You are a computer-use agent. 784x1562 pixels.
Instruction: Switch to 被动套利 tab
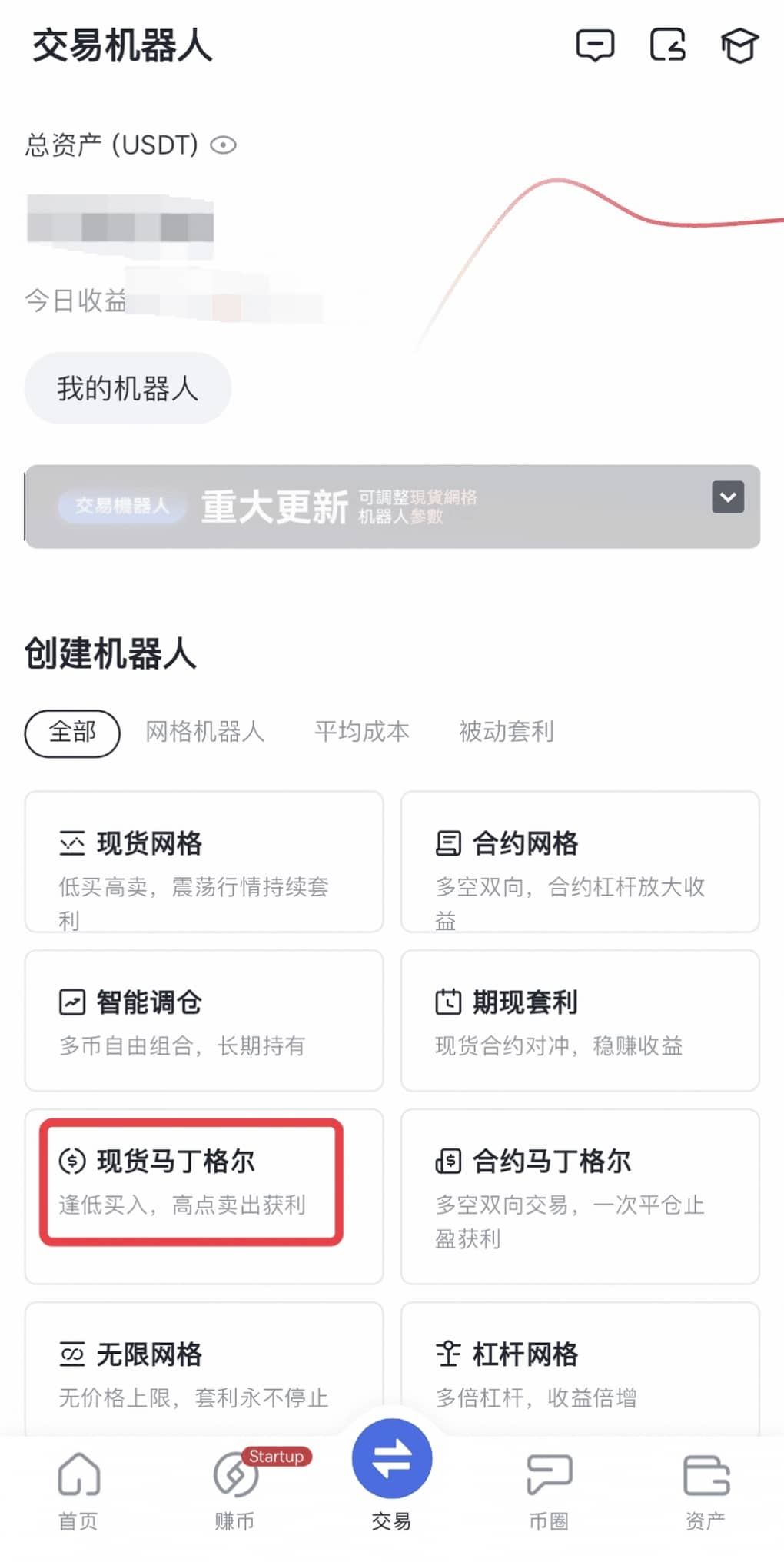507,732
